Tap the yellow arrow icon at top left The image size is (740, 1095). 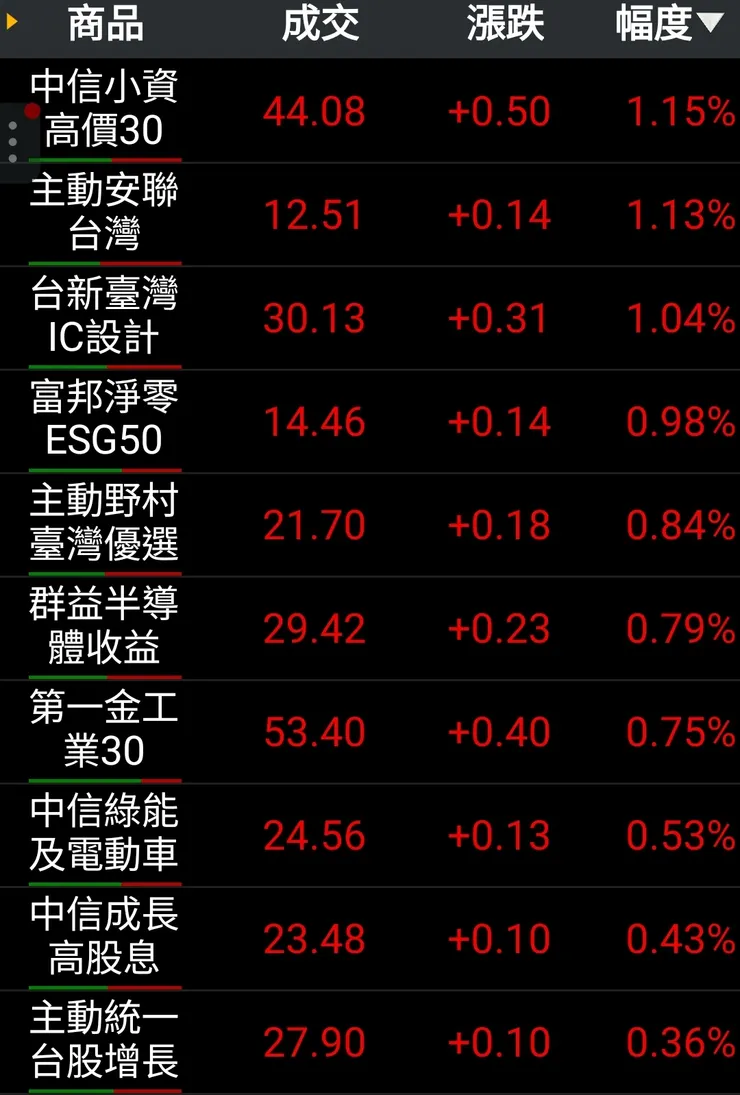[x=10, y=24]
